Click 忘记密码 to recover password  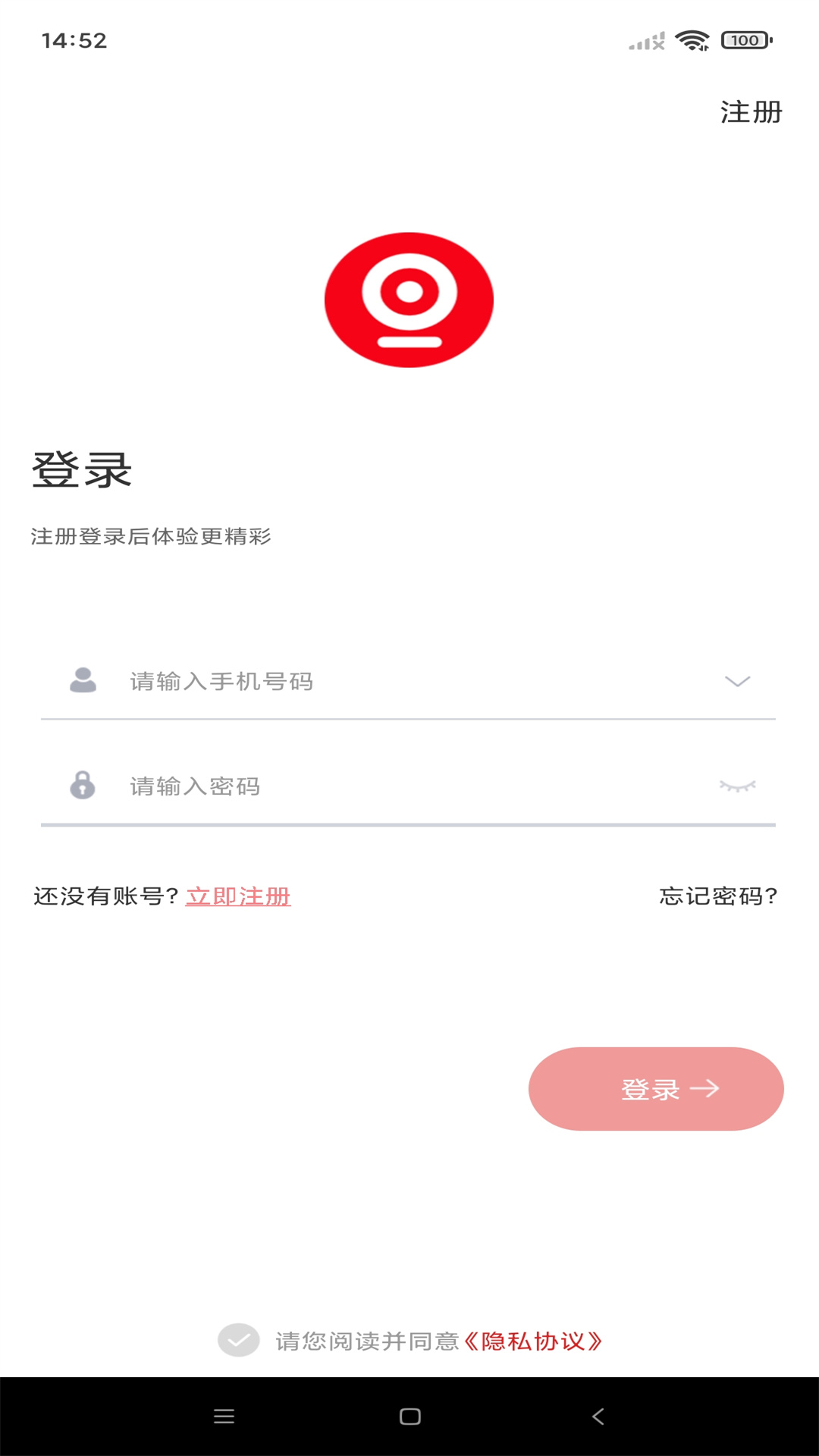tap(718, 897)
